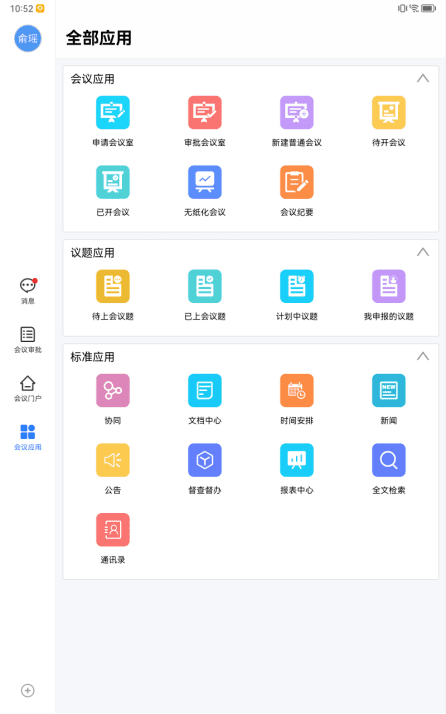Collapse the 议题应用 section
This screenshot has width=446, height=714.
423,252
